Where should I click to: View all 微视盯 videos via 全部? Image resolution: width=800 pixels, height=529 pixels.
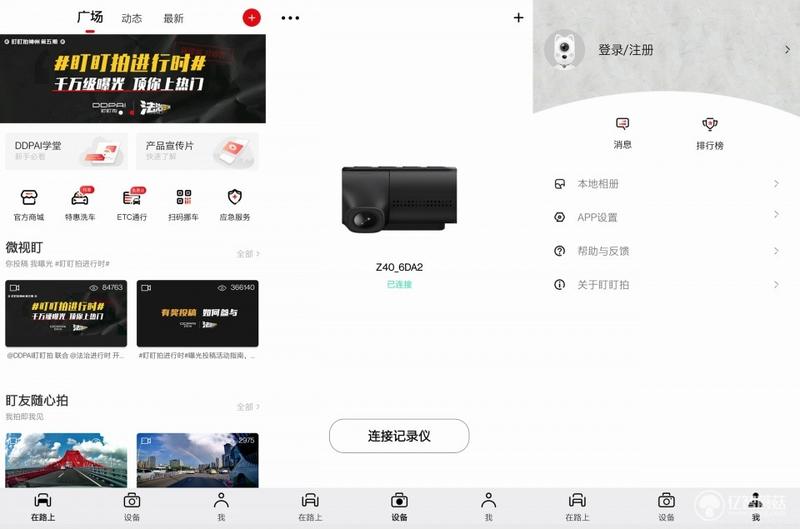click(x=247, y=254)
